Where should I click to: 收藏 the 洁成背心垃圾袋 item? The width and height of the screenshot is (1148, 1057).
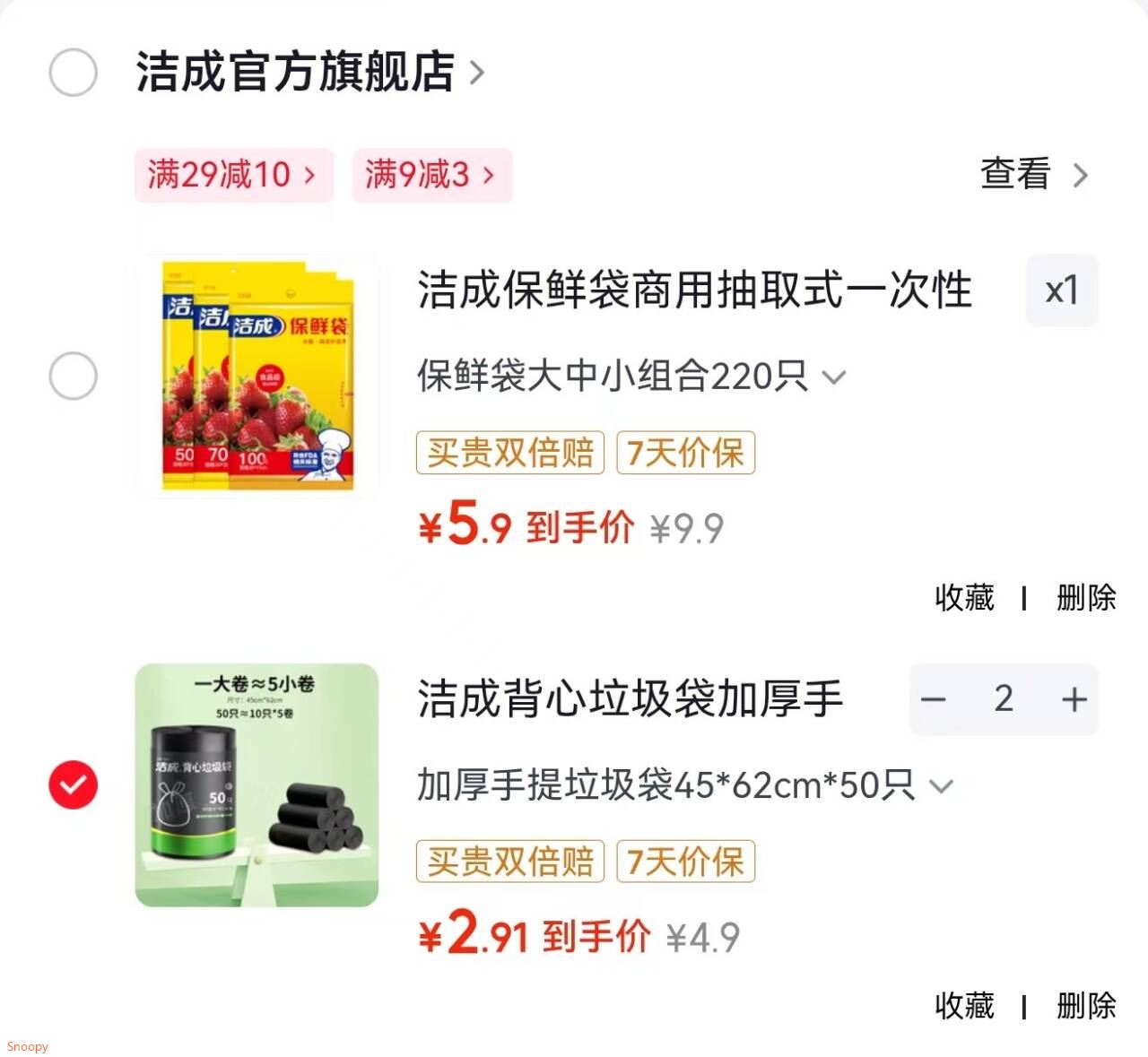click(x=964, y=1006)
